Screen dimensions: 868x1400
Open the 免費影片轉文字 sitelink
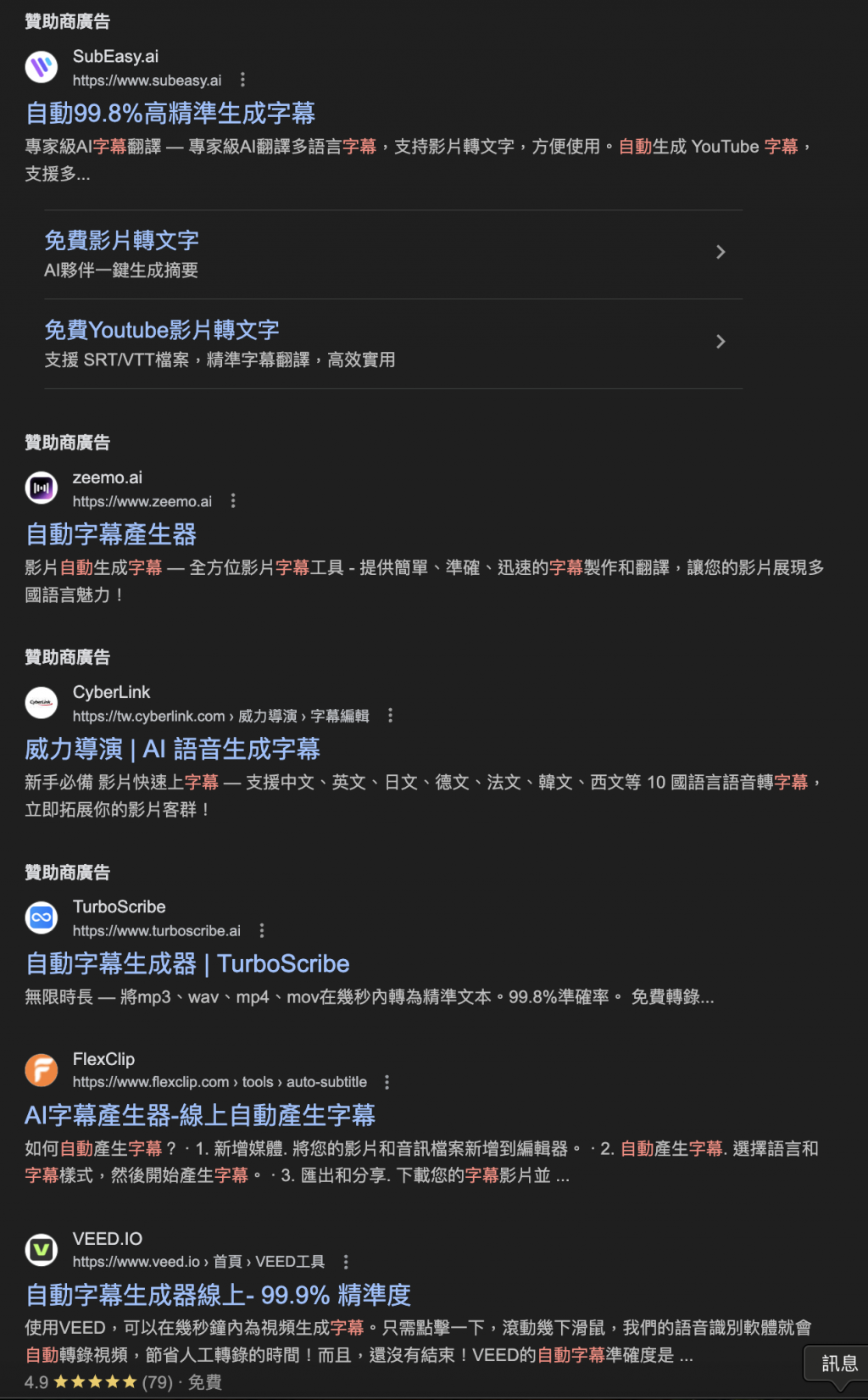(121, 241)
